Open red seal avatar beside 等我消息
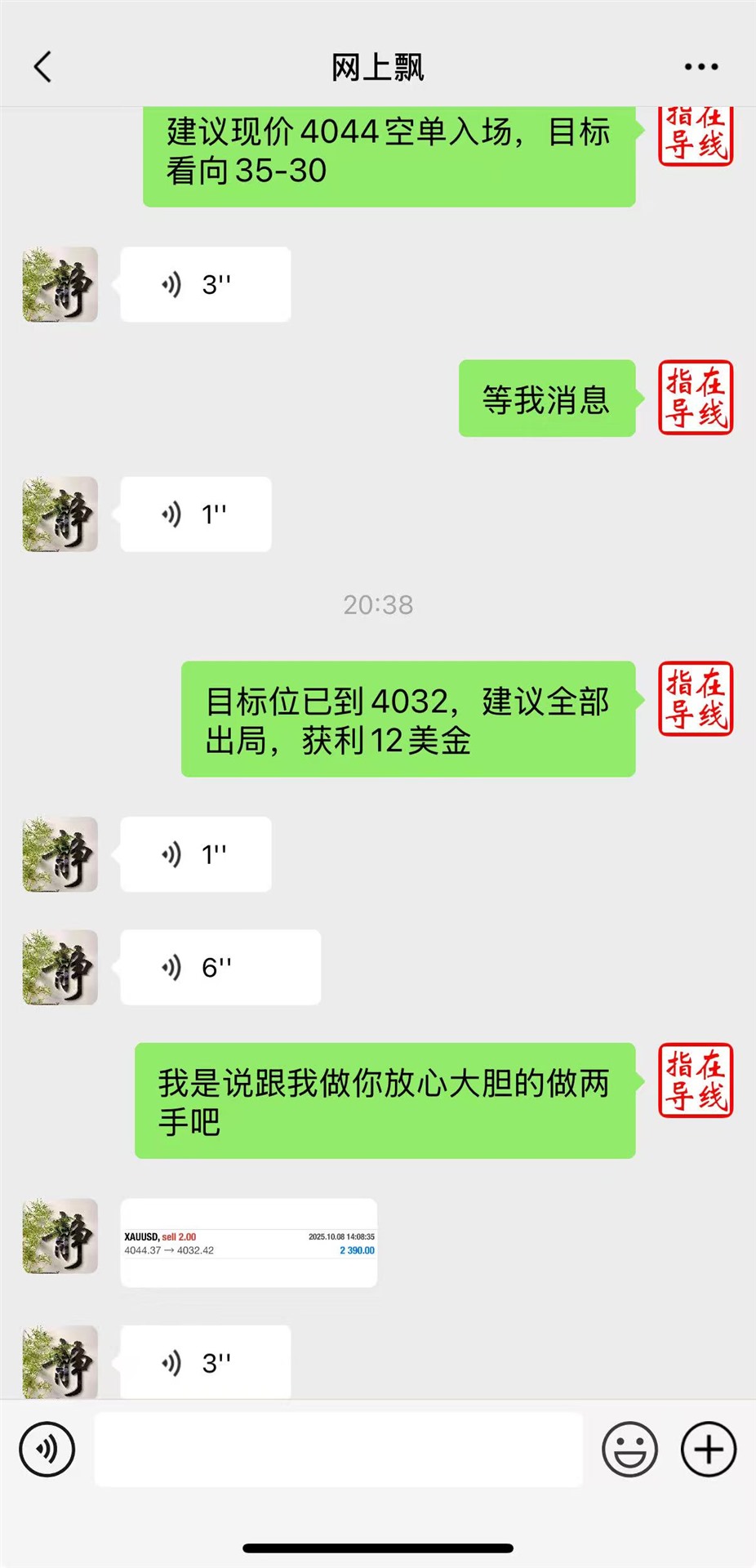The image size is (756, 1568). [696, 398]
